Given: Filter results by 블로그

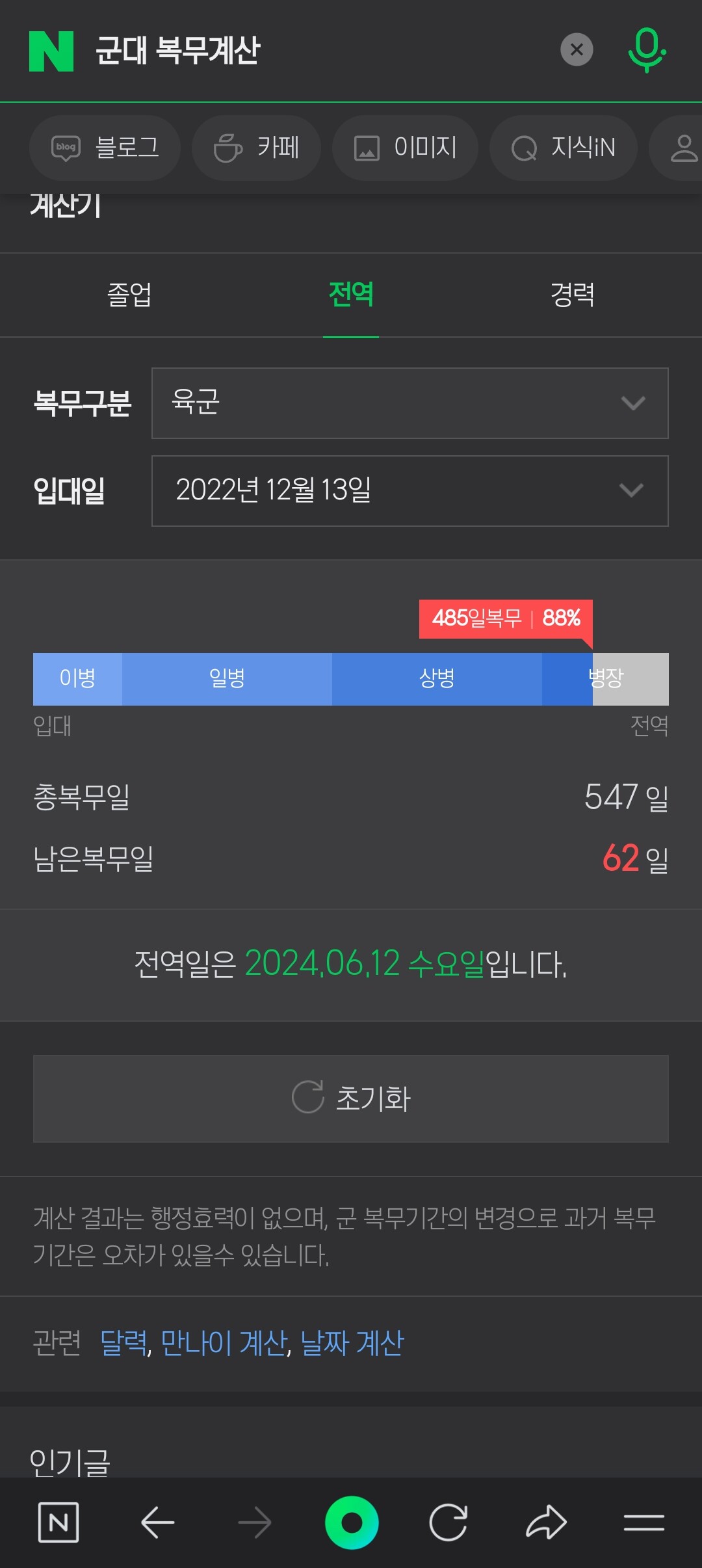Looking at the screenshot, I should pyautogui.click(x=105, y=148).
